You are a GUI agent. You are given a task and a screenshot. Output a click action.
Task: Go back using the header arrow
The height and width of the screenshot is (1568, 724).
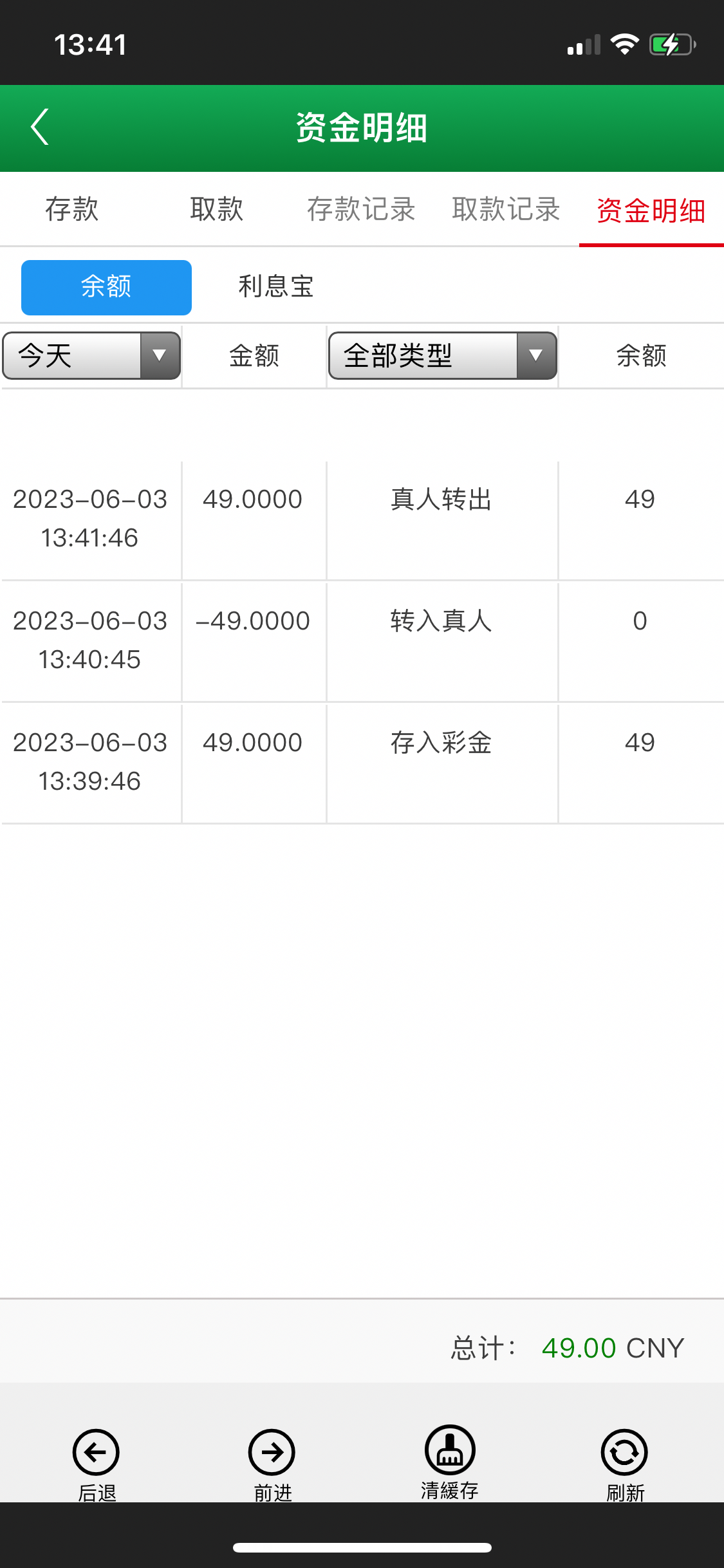tap(40, 127)
